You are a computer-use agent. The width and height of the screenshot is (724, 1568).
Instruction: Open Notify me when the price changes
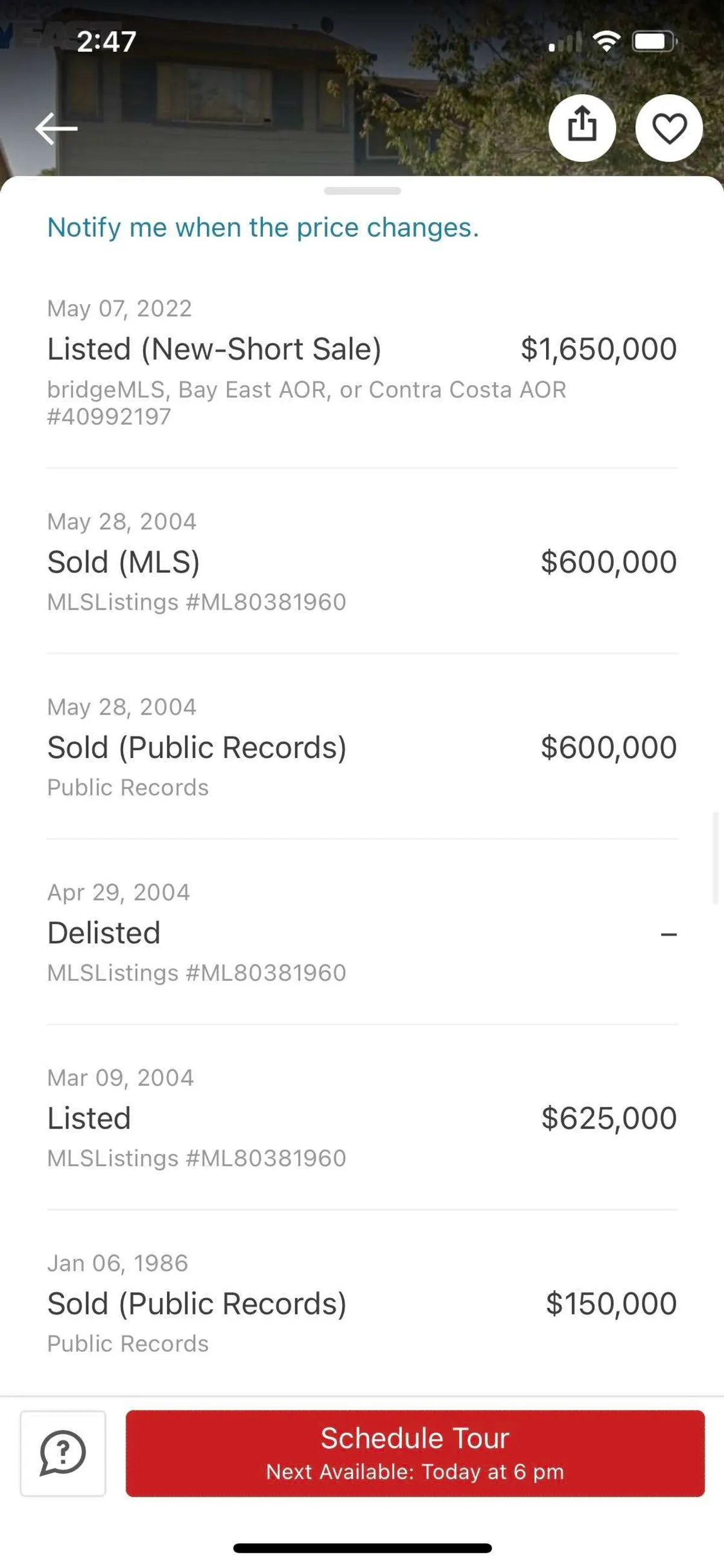(263, 228)
